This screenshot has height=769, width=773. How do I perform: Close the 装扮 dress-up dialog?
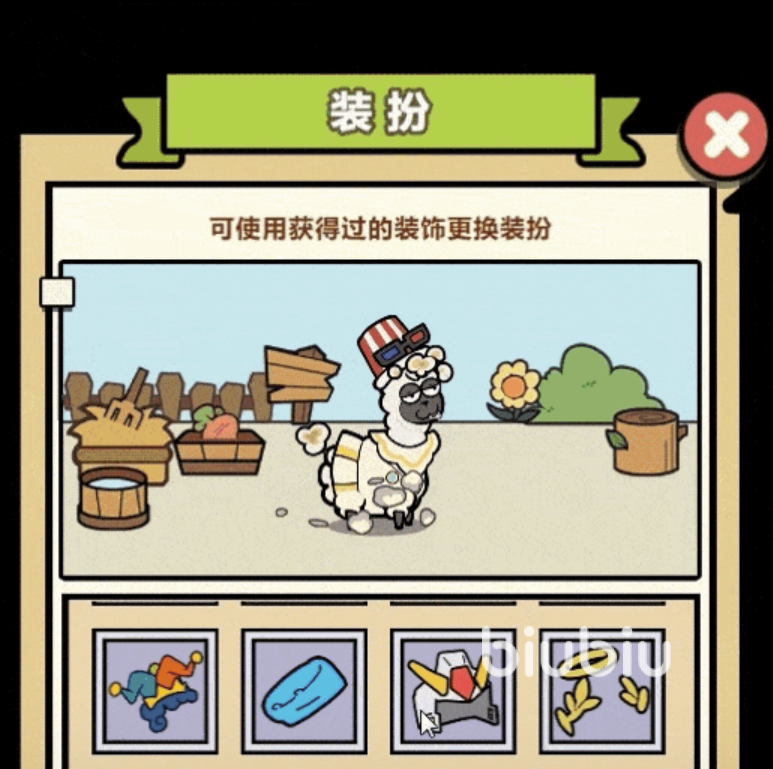pyautogui.click(x=726, y=136)
